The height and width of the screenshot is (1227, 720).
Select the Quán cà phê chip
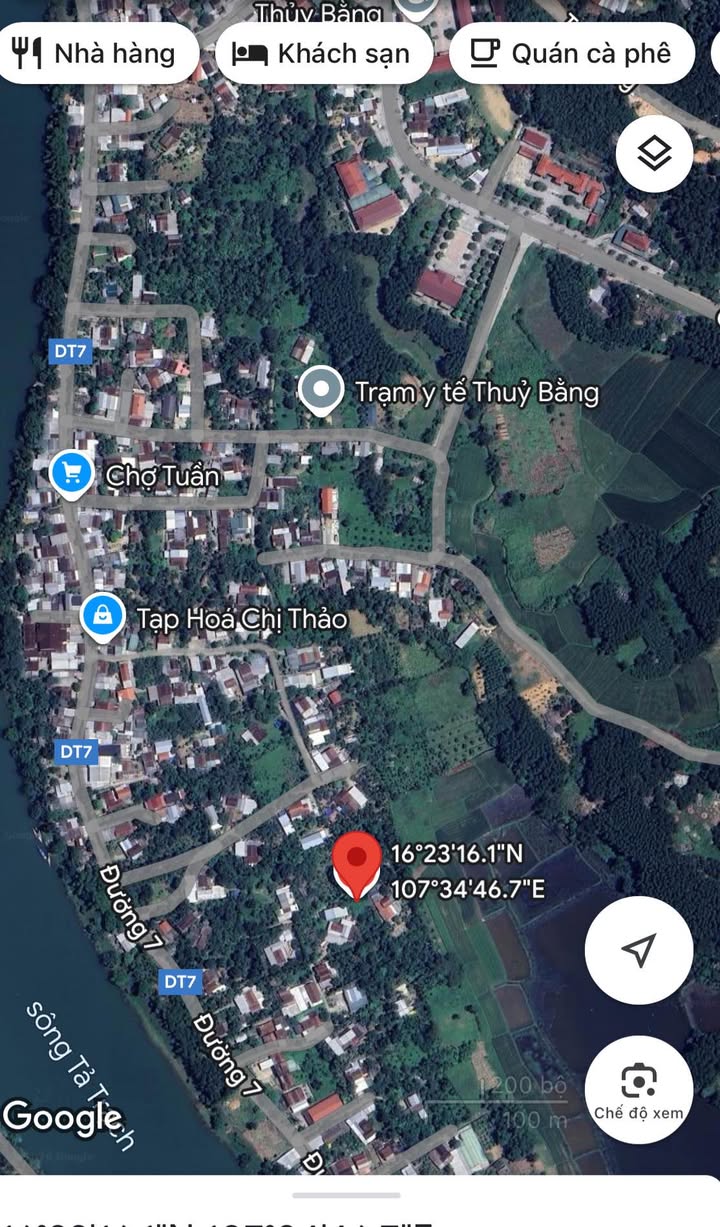click(x=572, y=54)
